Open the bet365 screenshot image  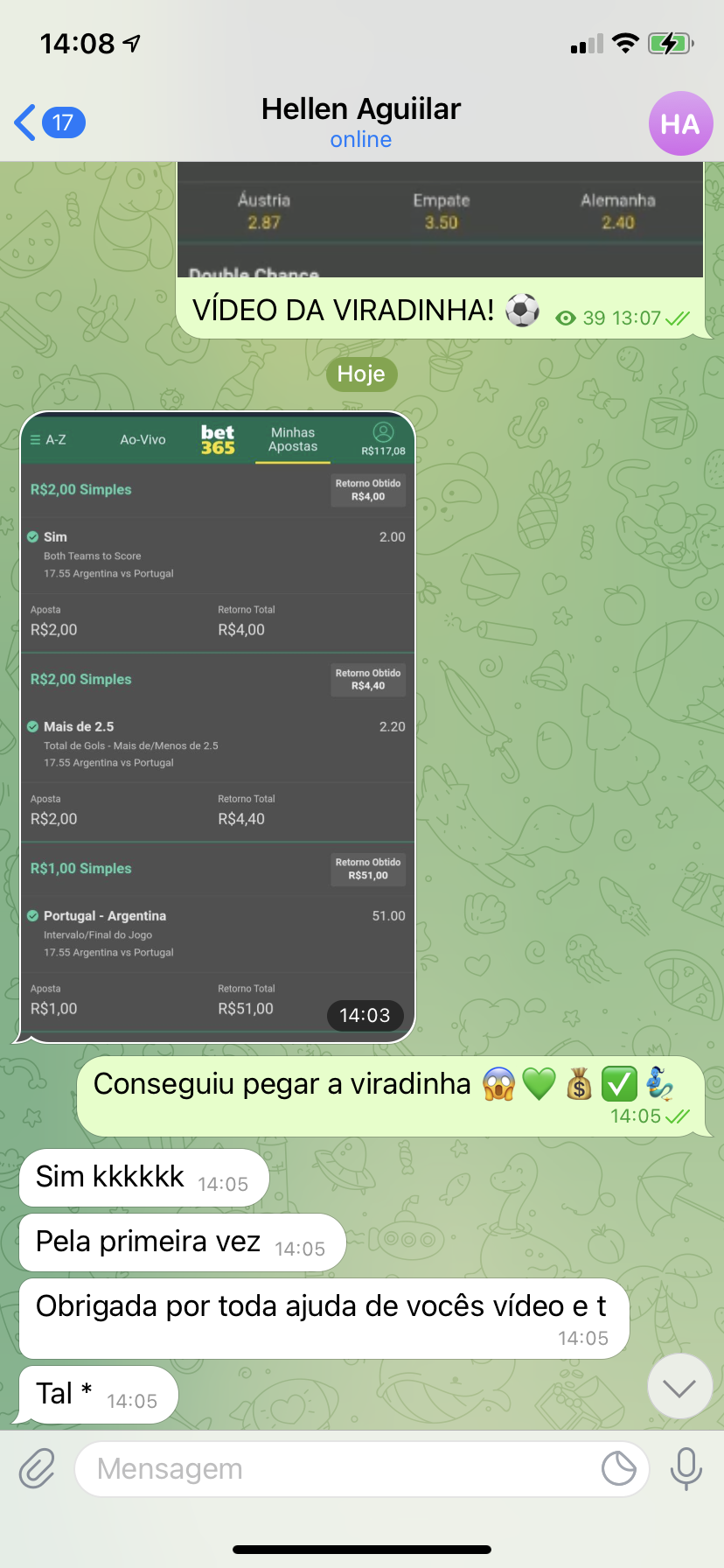click(217, 726)
